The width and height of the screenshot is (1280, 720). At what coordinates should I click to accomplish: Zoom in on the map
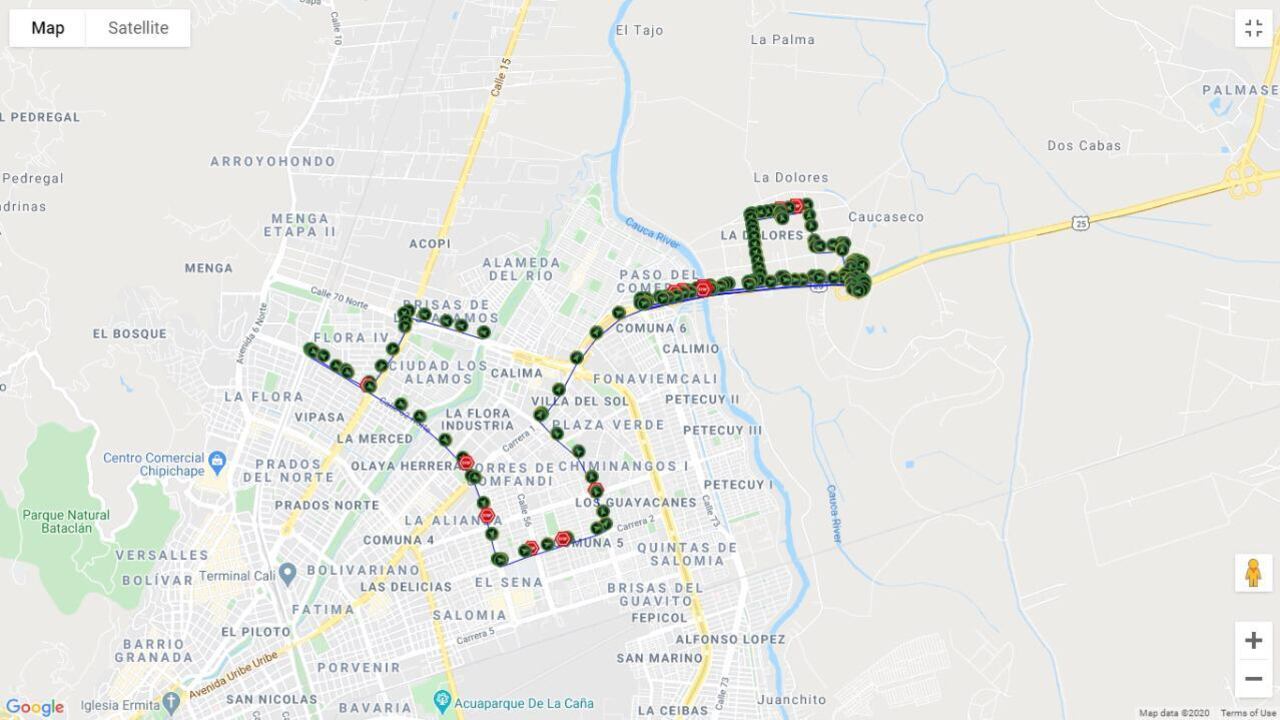click(x=1253, y=640)
